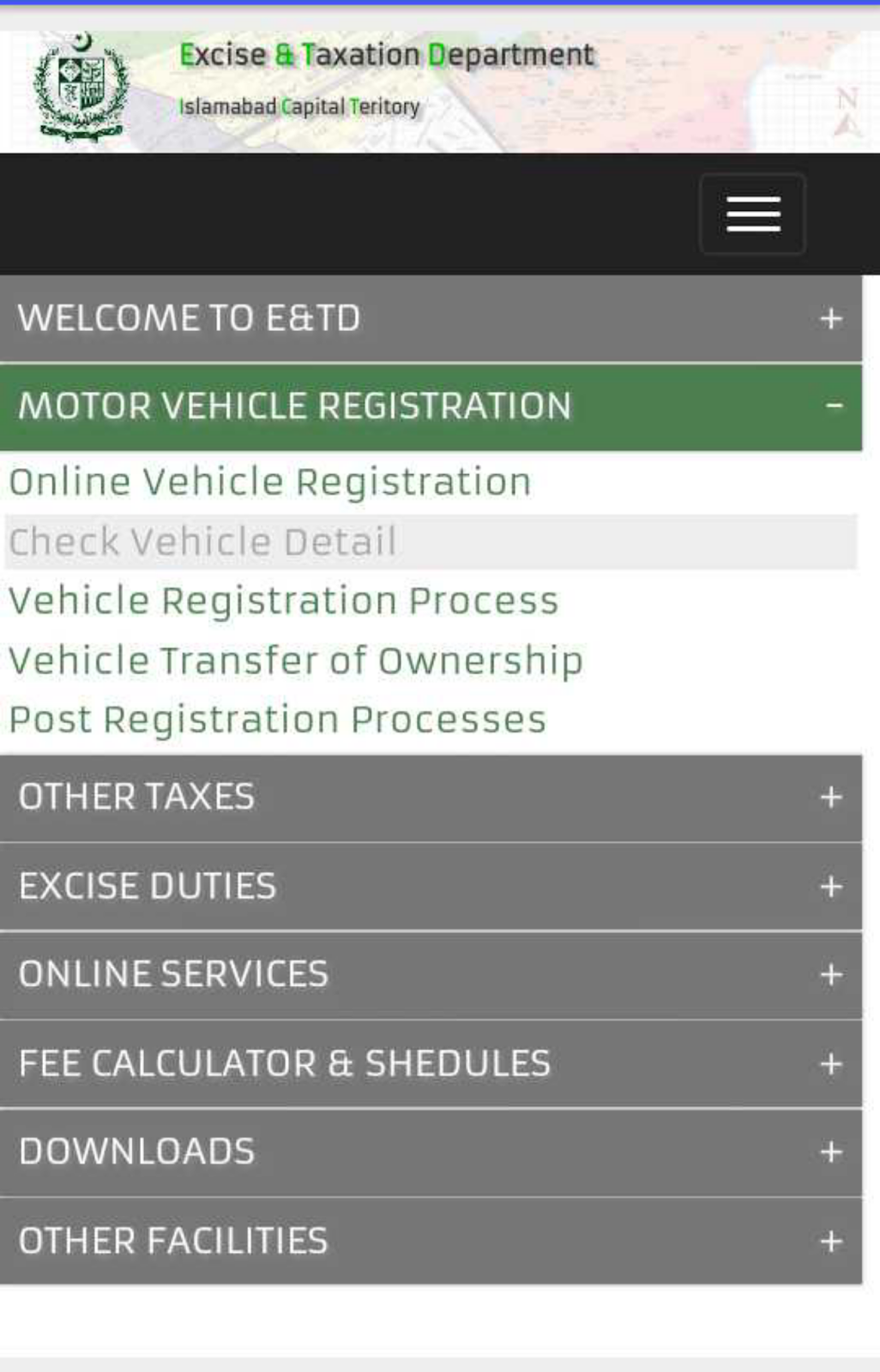Expand the WELCOME TO E&TD section
This screenshot has width=880, height=1372.
(x=829, y=318)
